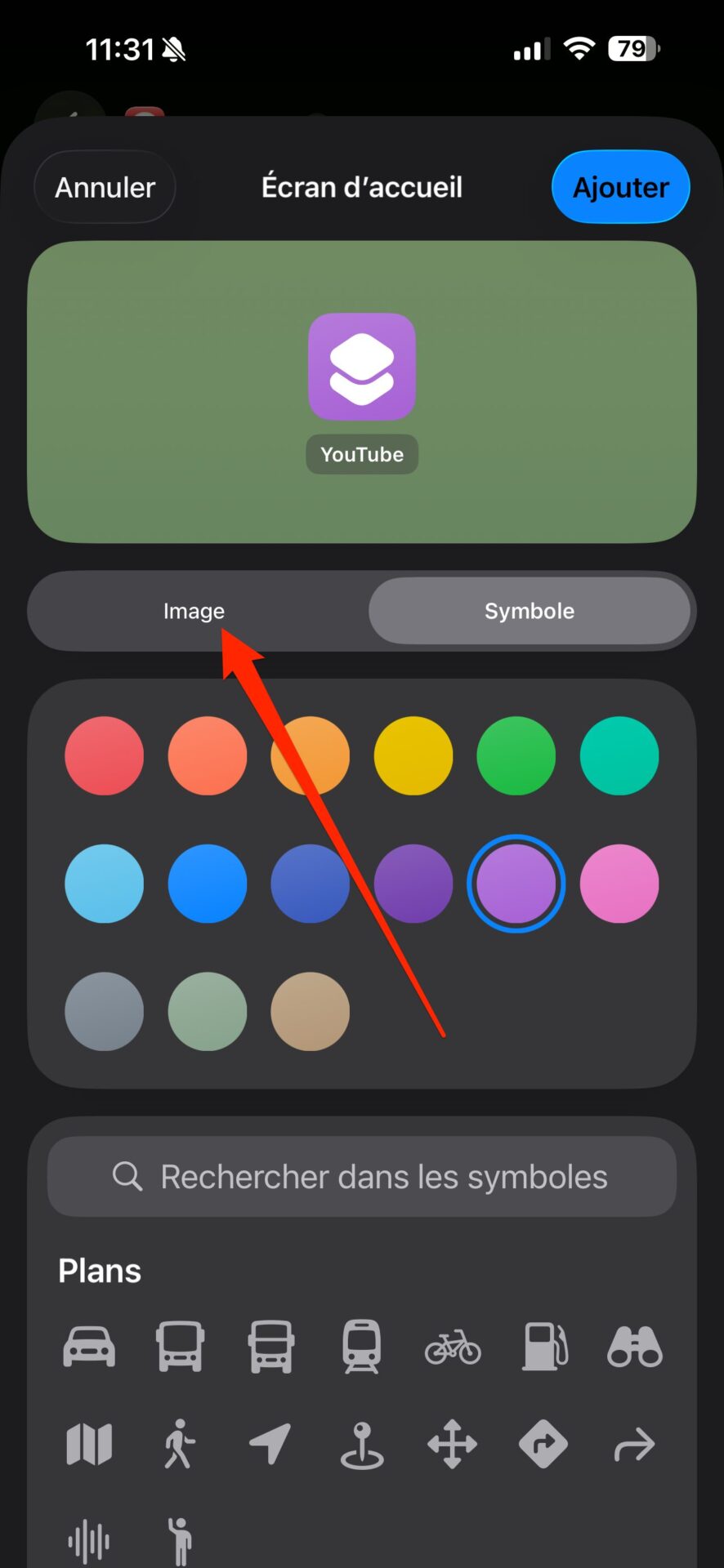The image size is (724, 1568).
Task: Choose the bicycle symbol
Action: pyautogui.click(x=453, y=1347)
